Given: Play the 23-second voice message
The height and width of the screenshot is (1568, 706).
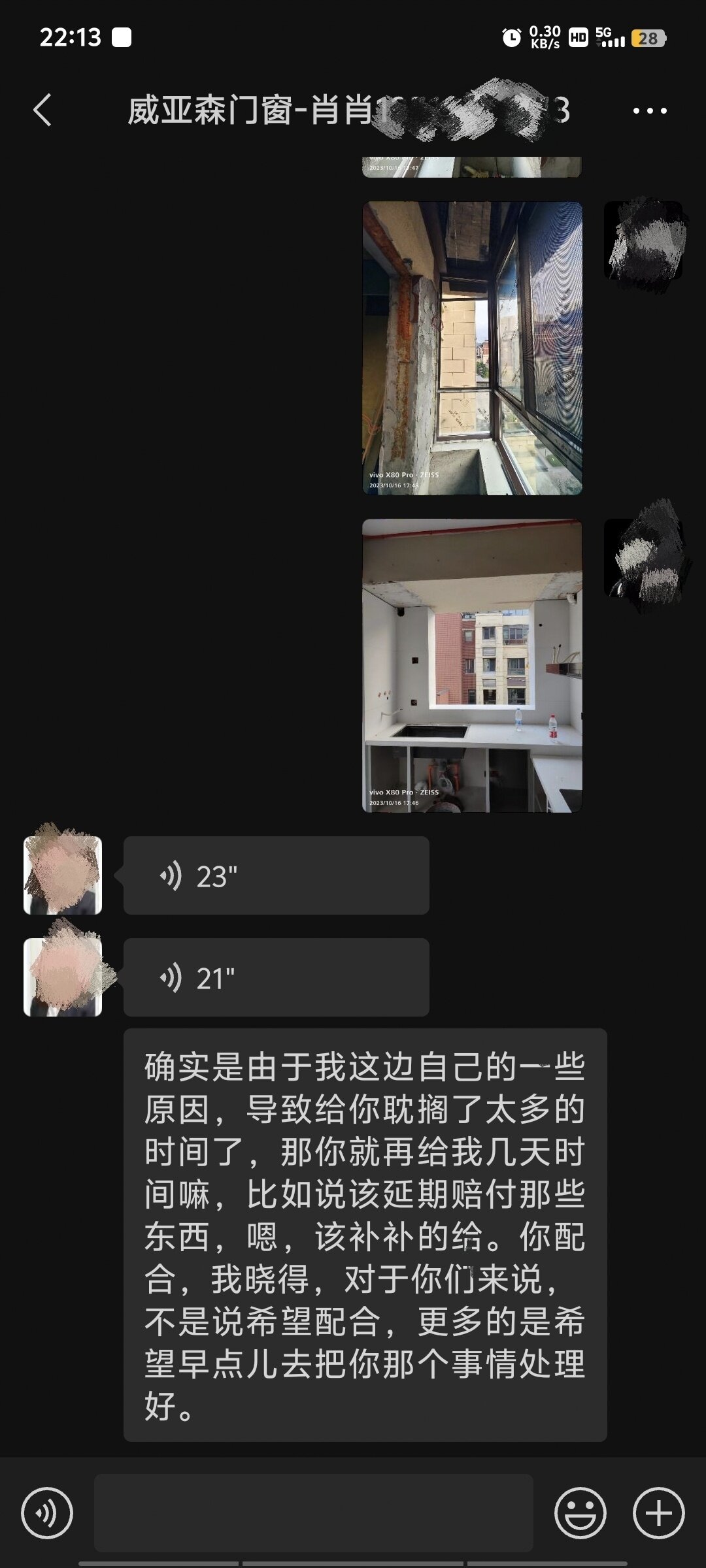Looking at the screenshot, I should tap(276, 875).
